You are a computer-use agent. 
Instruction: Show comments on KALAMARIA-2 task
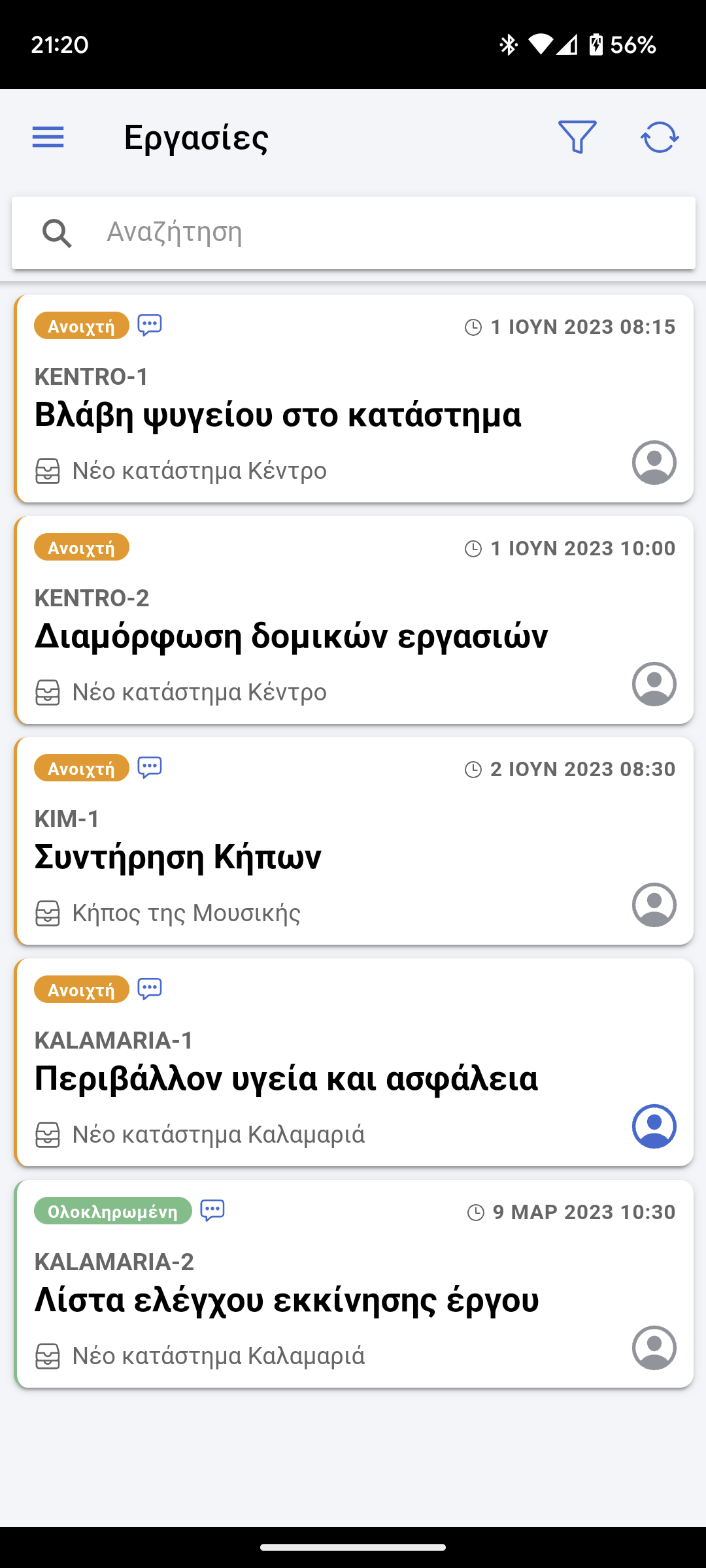[x=212, y=1210]
